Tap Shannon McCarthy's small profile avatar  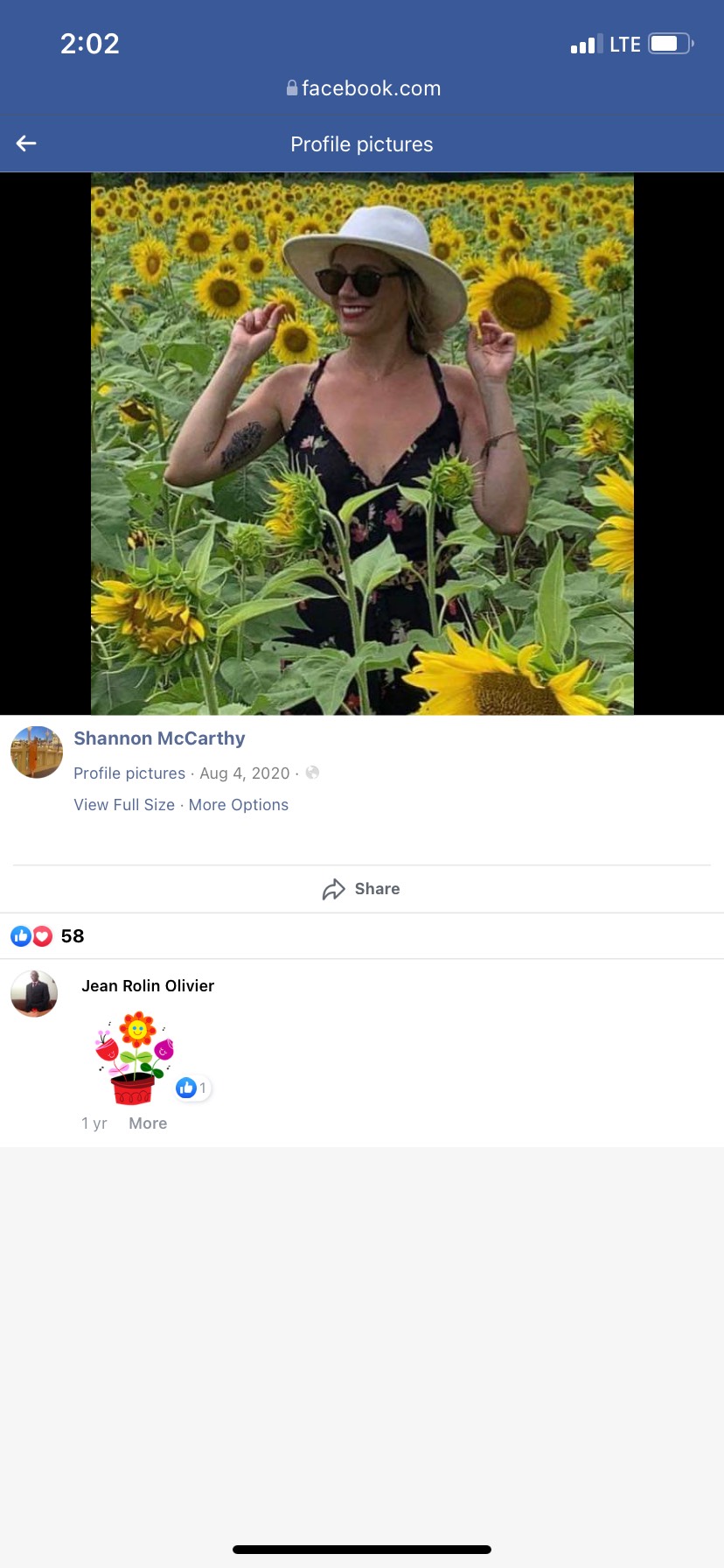point(37,752)
